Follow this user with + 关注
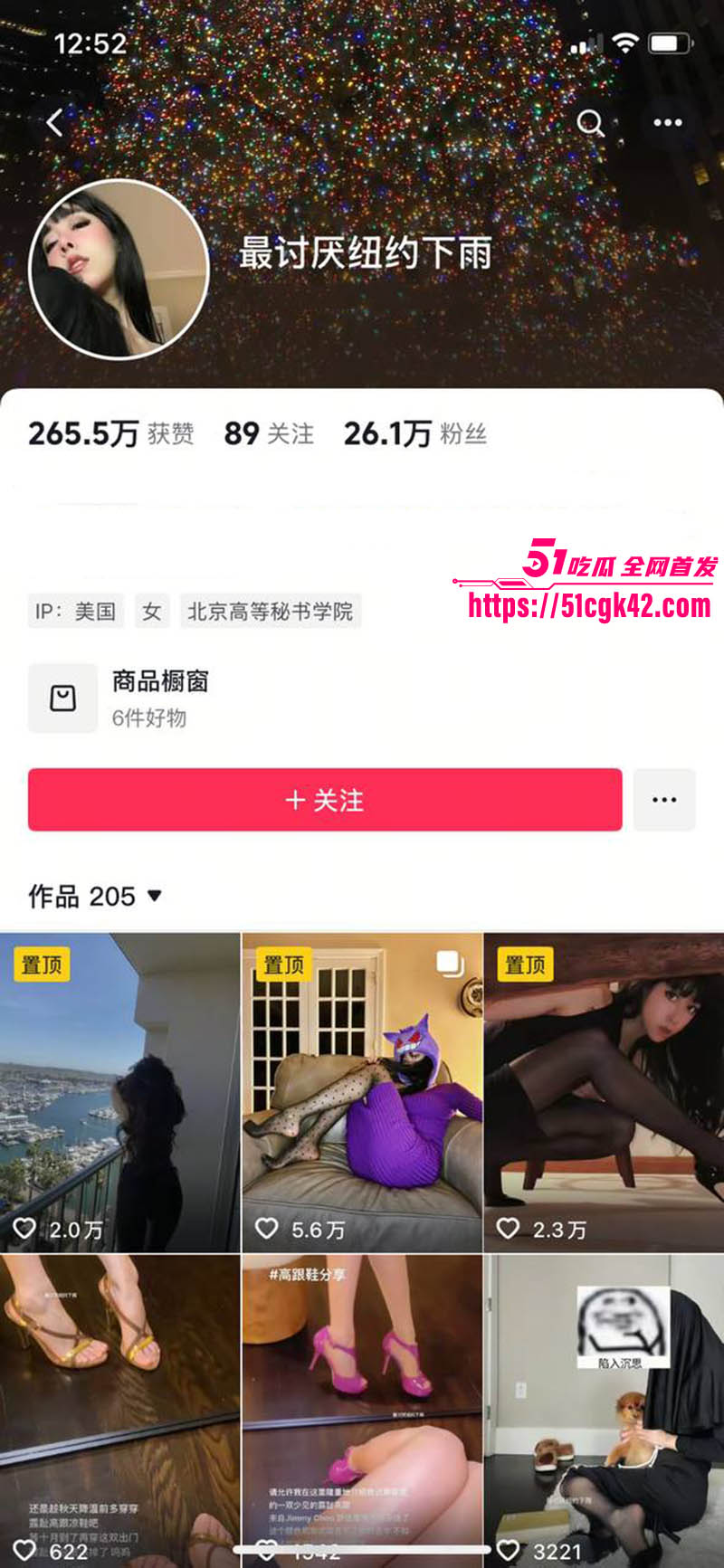Image resolution: width=724 pixels, height=1568 pixels. [x=325, y=800]
